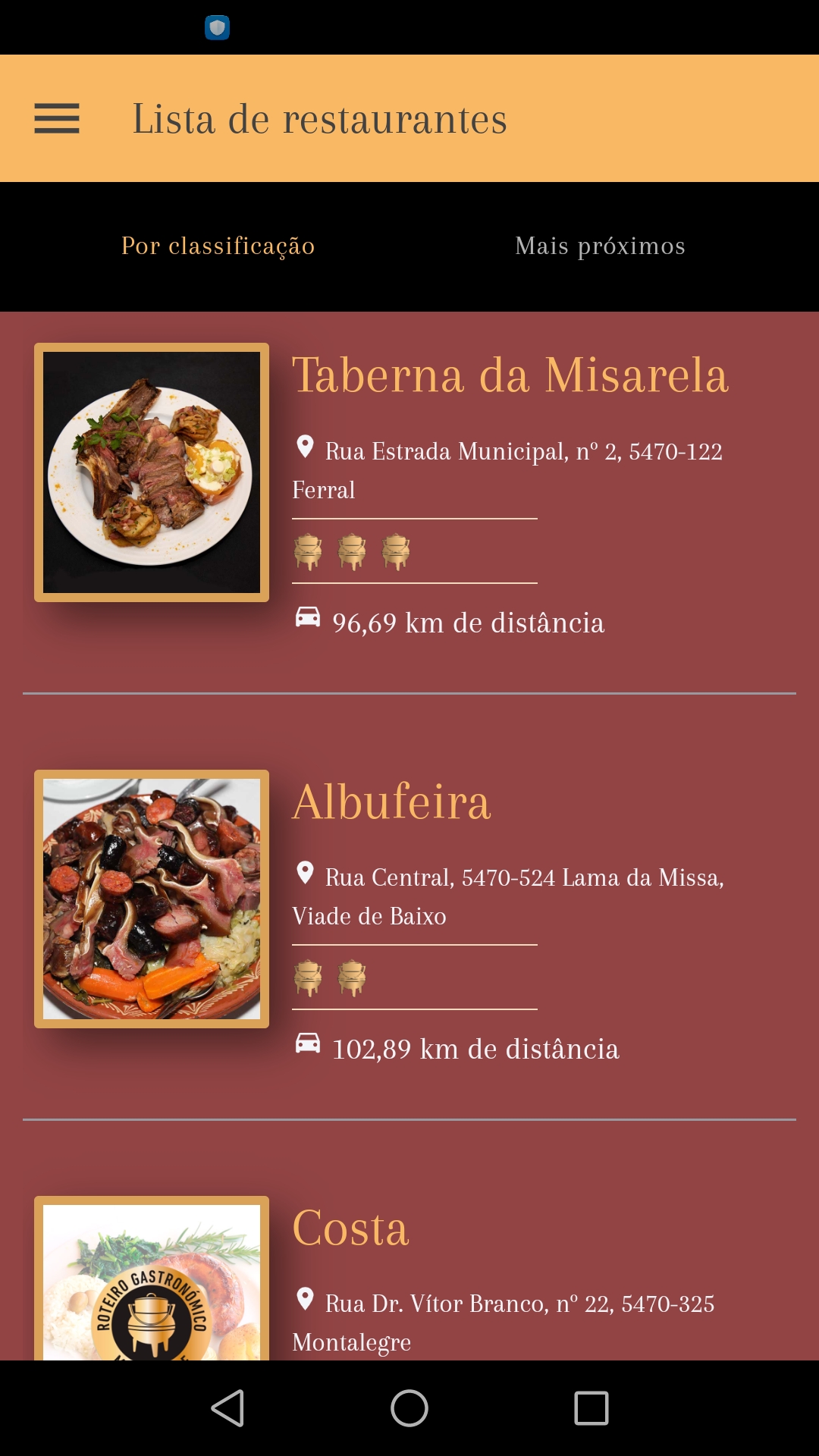
Task: Go back using the system back button
Action: point(227,1408)
